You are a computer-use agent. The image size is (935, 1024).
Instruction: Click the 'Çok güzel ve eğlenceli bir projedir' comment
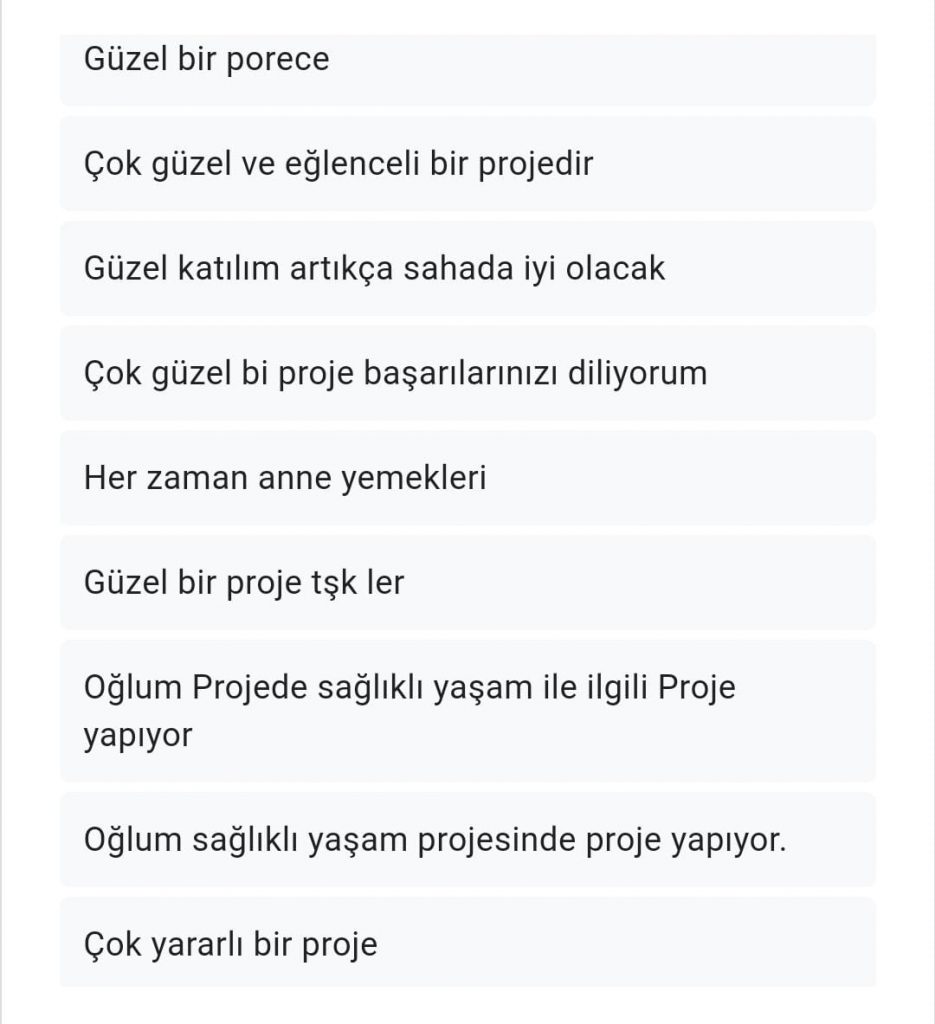[x=467, y=163]
